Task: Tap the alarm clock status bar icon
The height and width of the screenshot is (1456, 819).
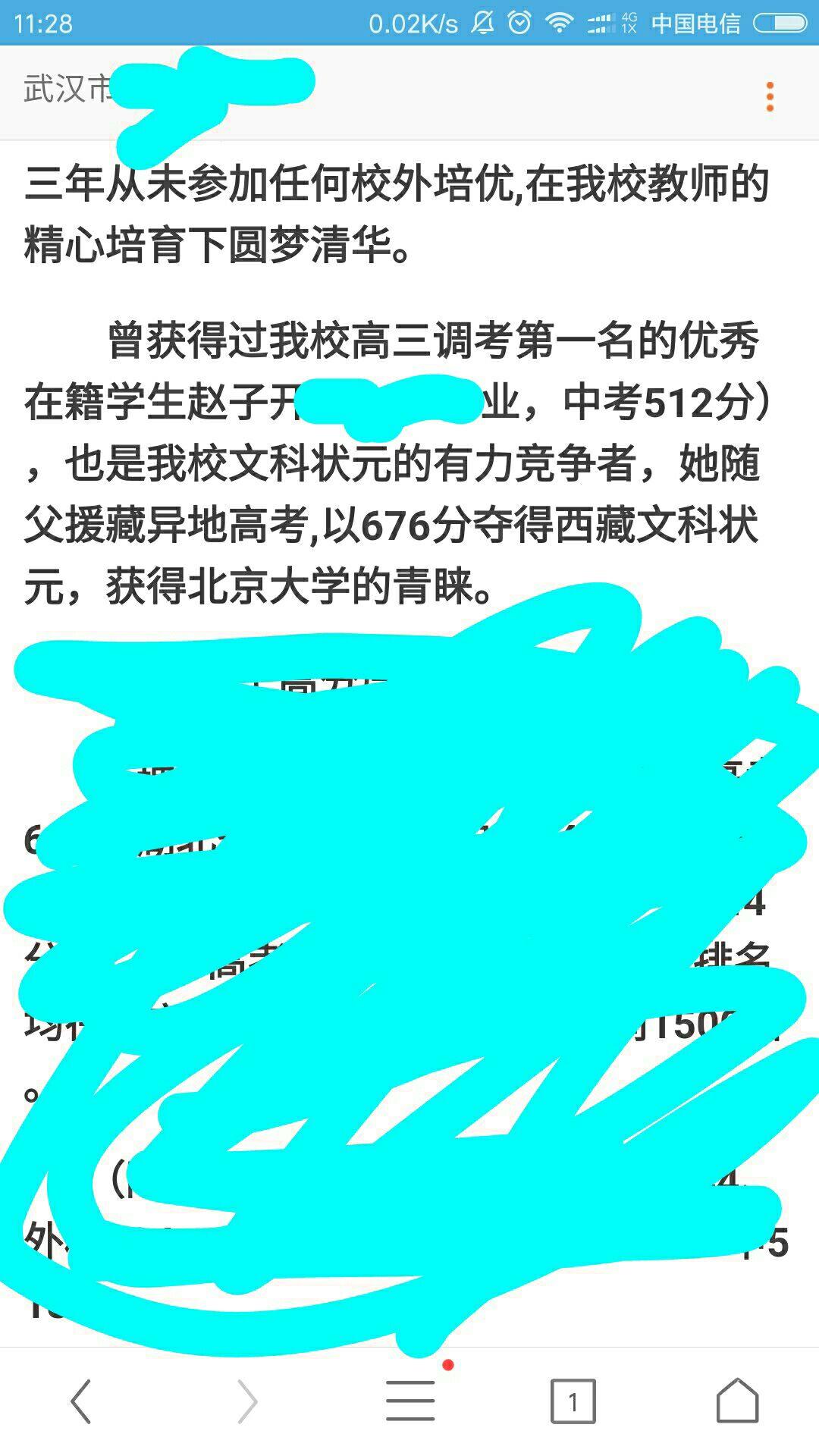Action: (520, 21)
